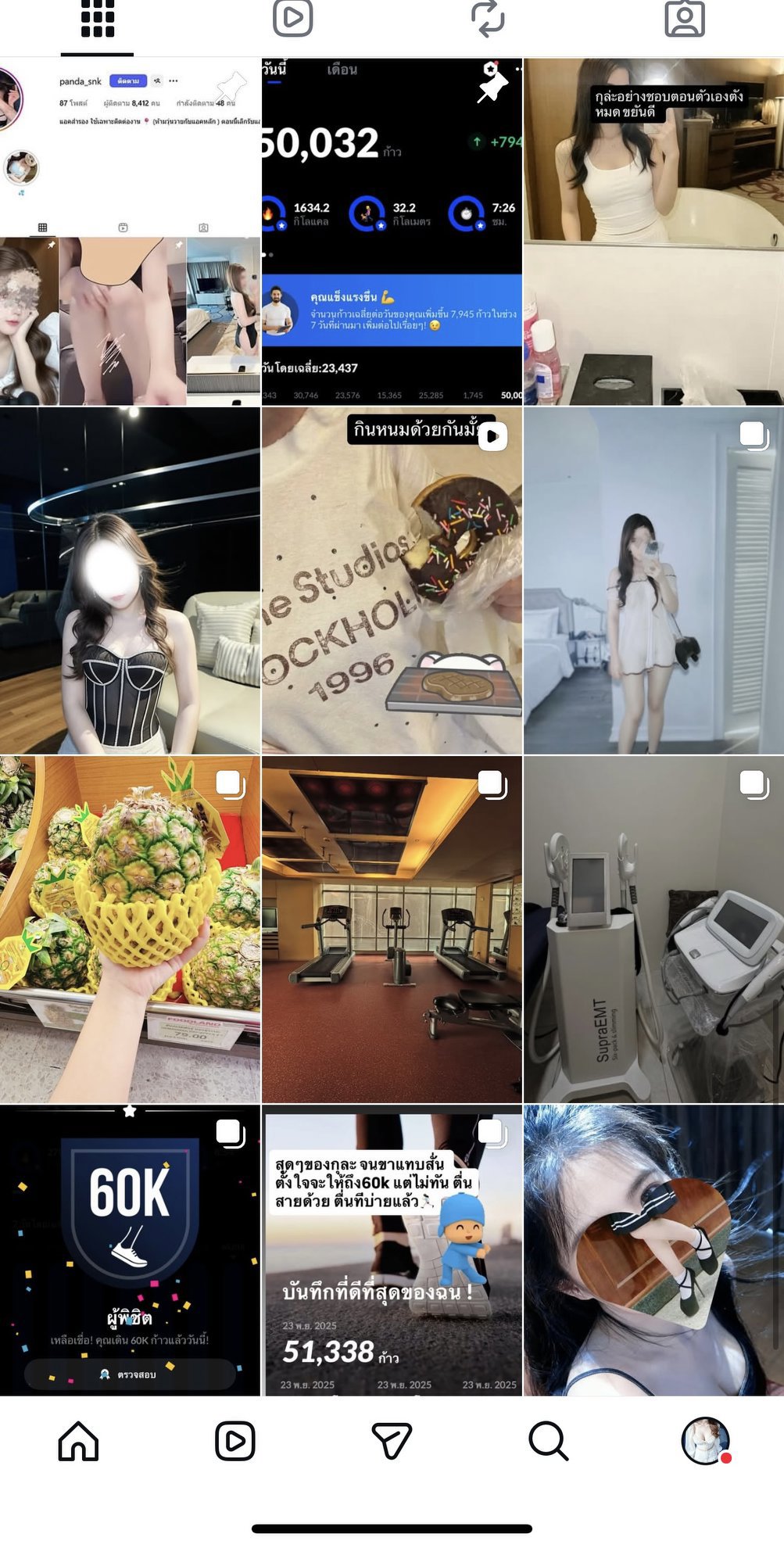Switch to the reposts tab

(488, 20)
